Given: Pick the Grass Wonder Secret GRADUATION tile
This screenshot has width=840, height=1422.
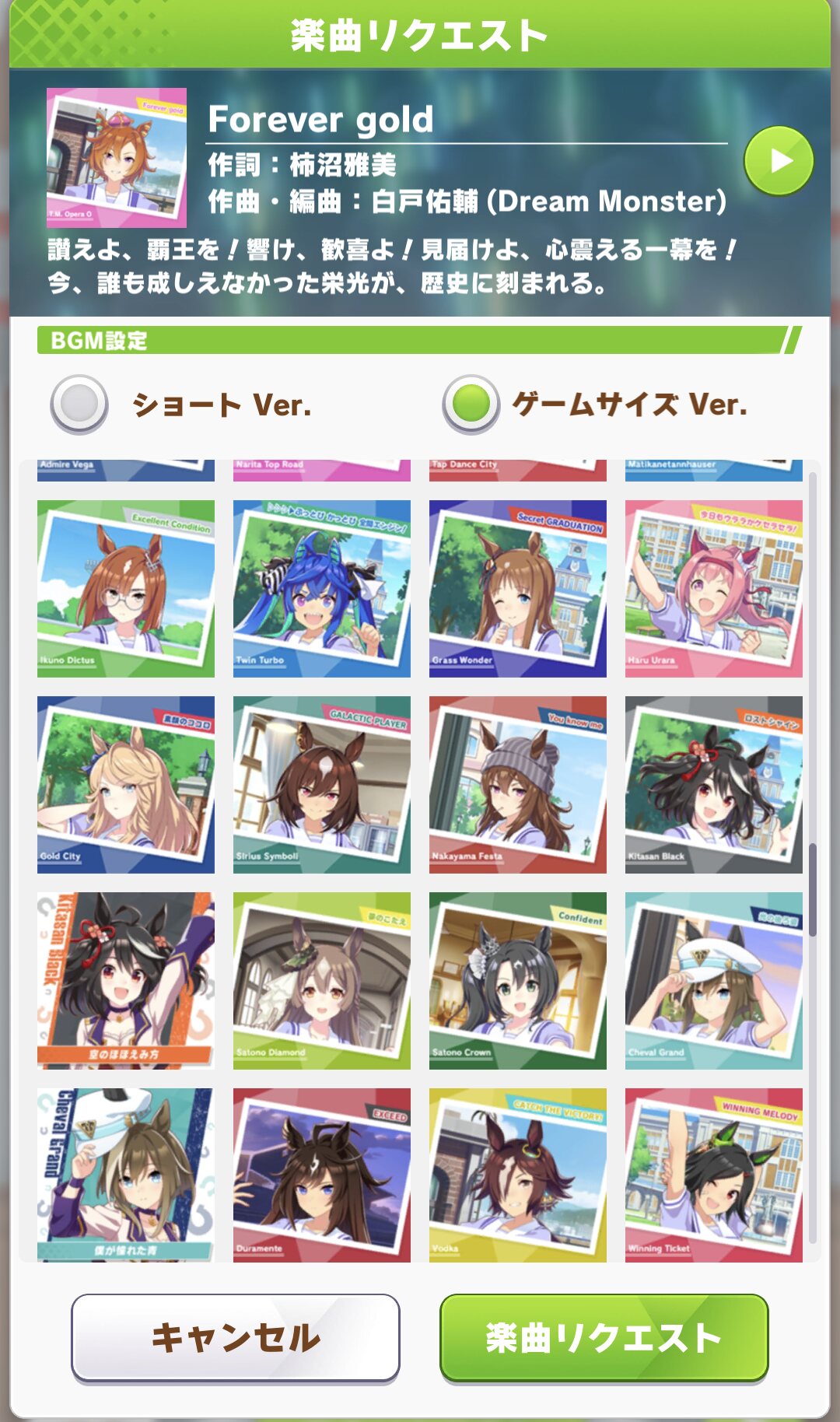Looking at the screenshot, I should [518, 589].
